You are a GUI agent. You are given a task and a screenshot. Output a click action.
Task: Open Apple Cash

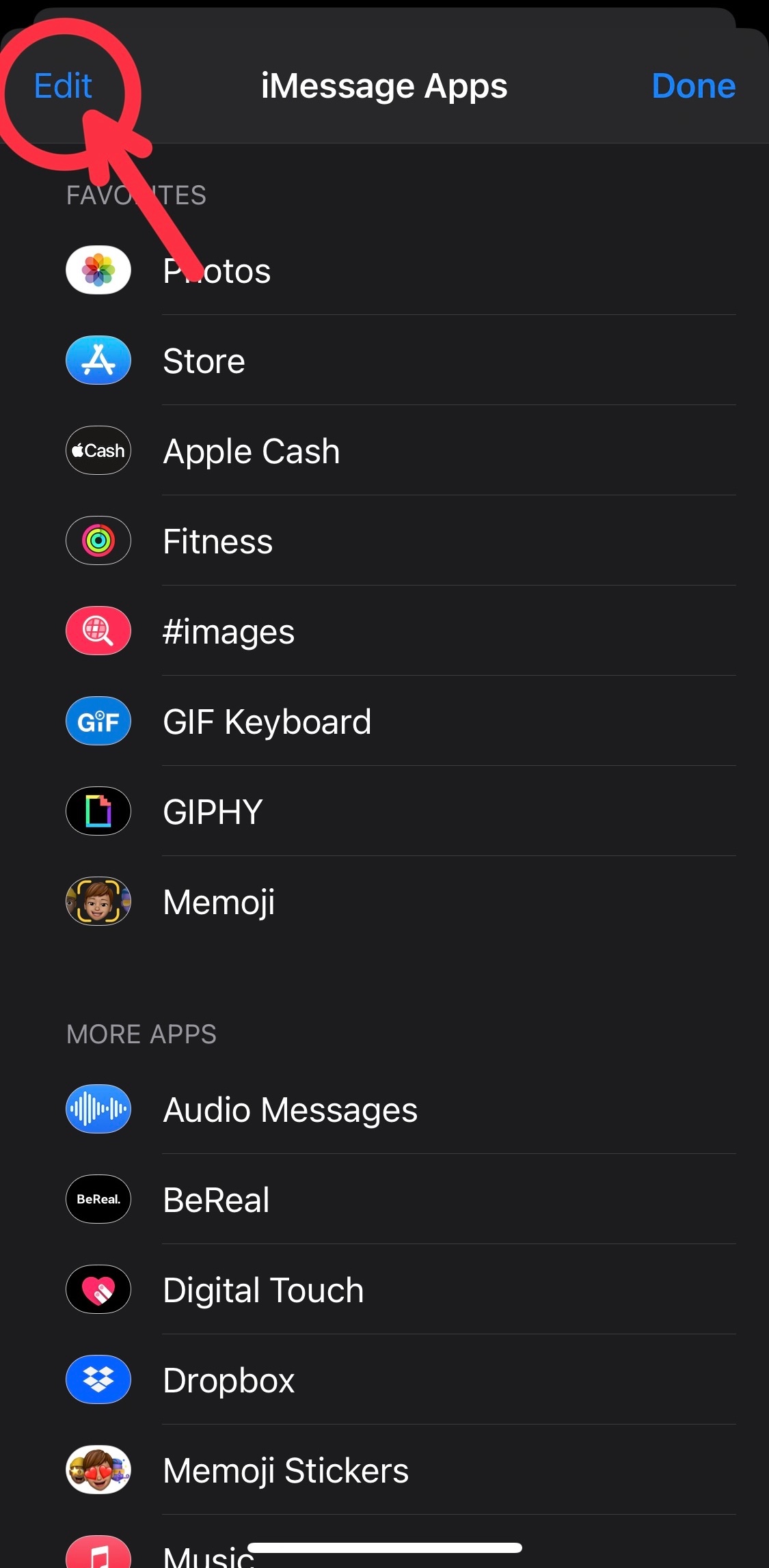pos(251,451)
